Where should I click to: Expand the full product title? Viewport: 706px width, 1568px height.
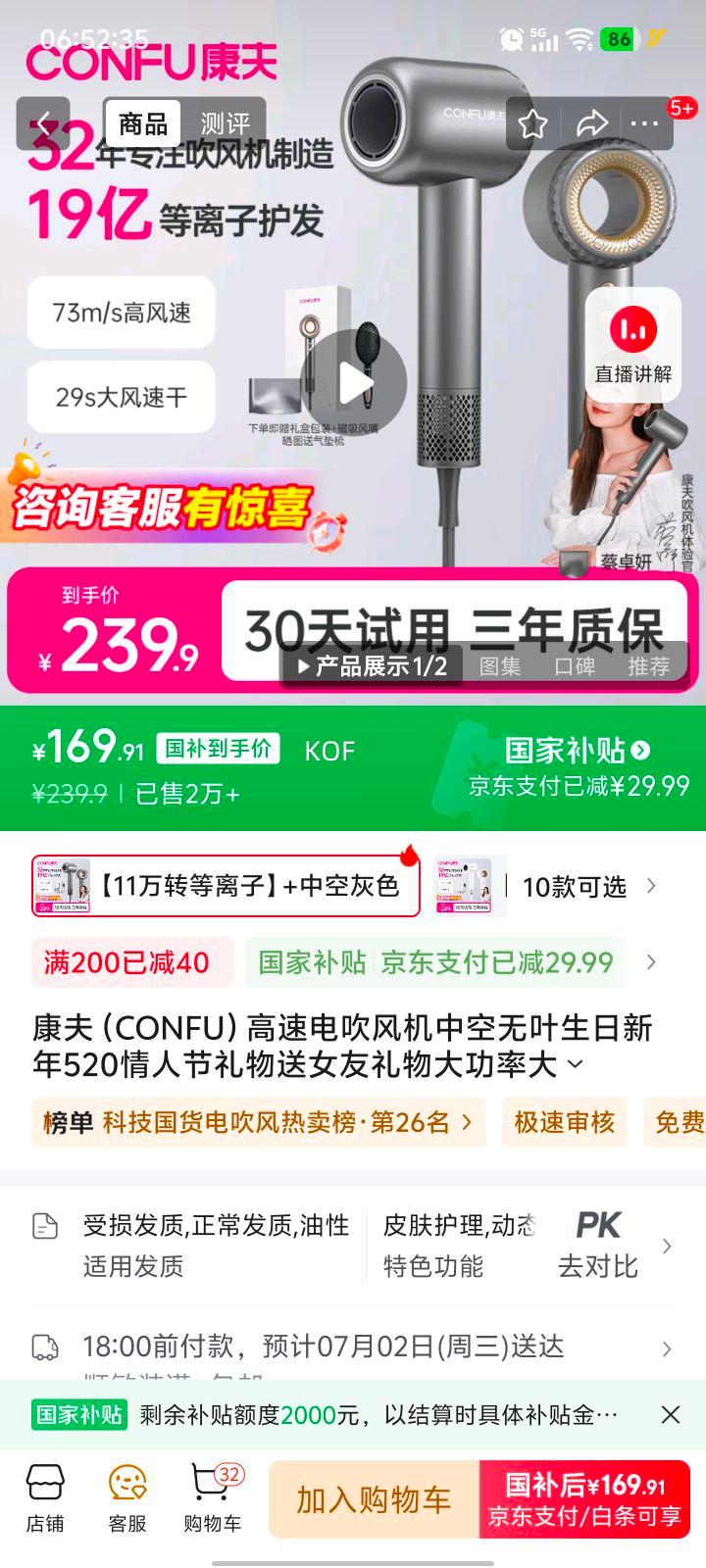[x=576, y=1064]
